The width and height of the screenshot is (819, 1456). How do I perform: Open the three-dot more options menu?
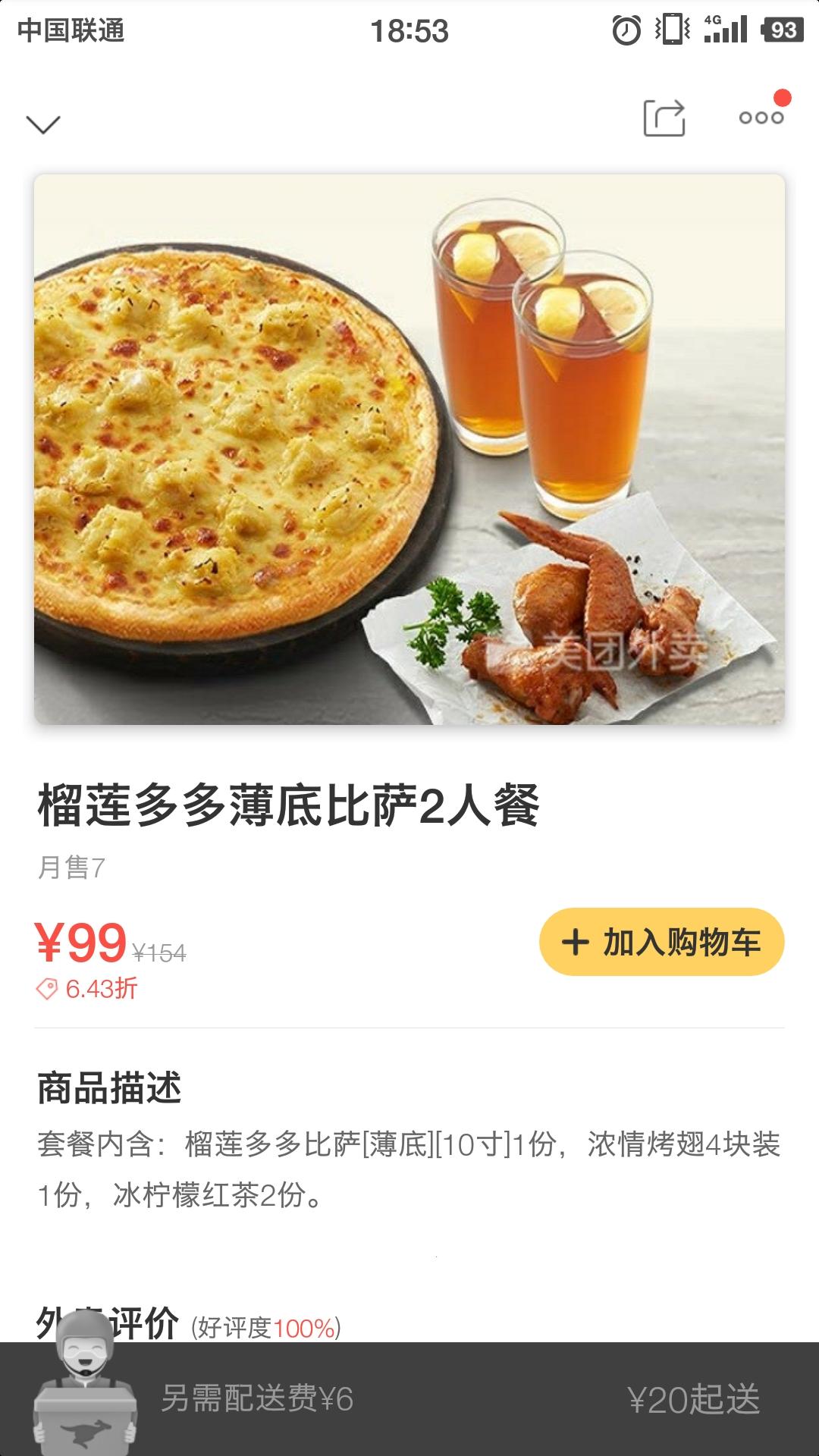[x=761, y=117]
